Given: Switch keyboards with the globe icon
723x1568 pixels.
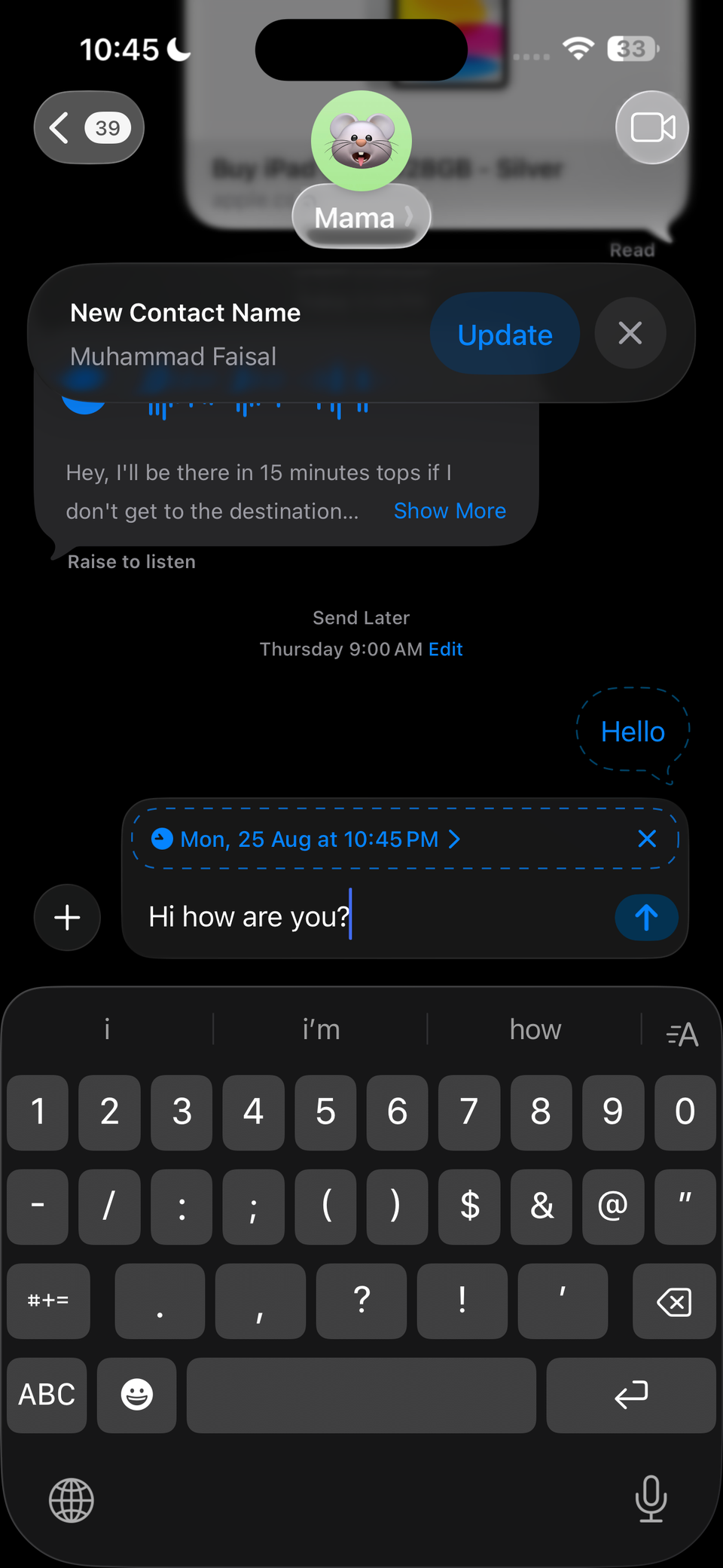Looking at the screenshot, I should [x=70, y=1500].
